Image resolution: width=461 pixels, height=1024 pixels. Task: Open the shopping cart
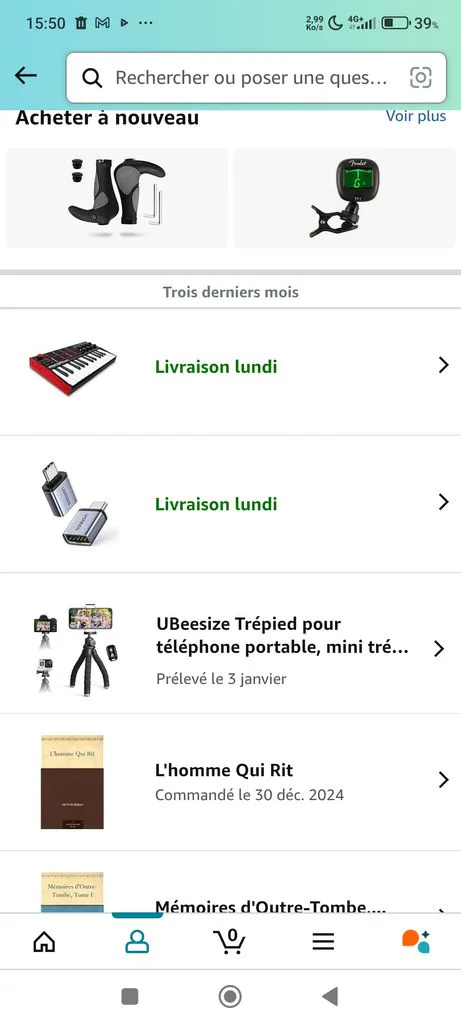(230, 941)
